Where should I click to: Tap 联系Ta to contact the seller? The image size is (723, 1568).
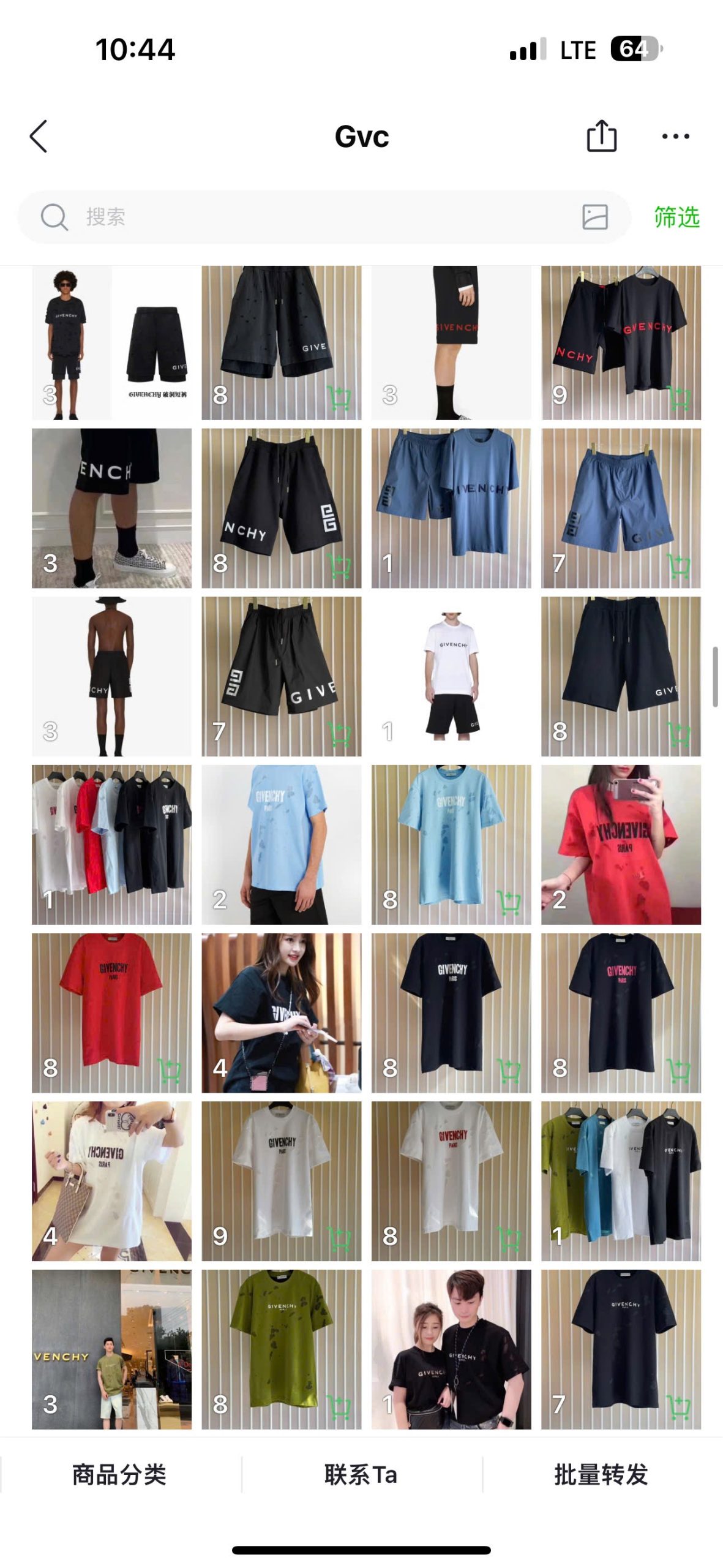(361, 1474)
